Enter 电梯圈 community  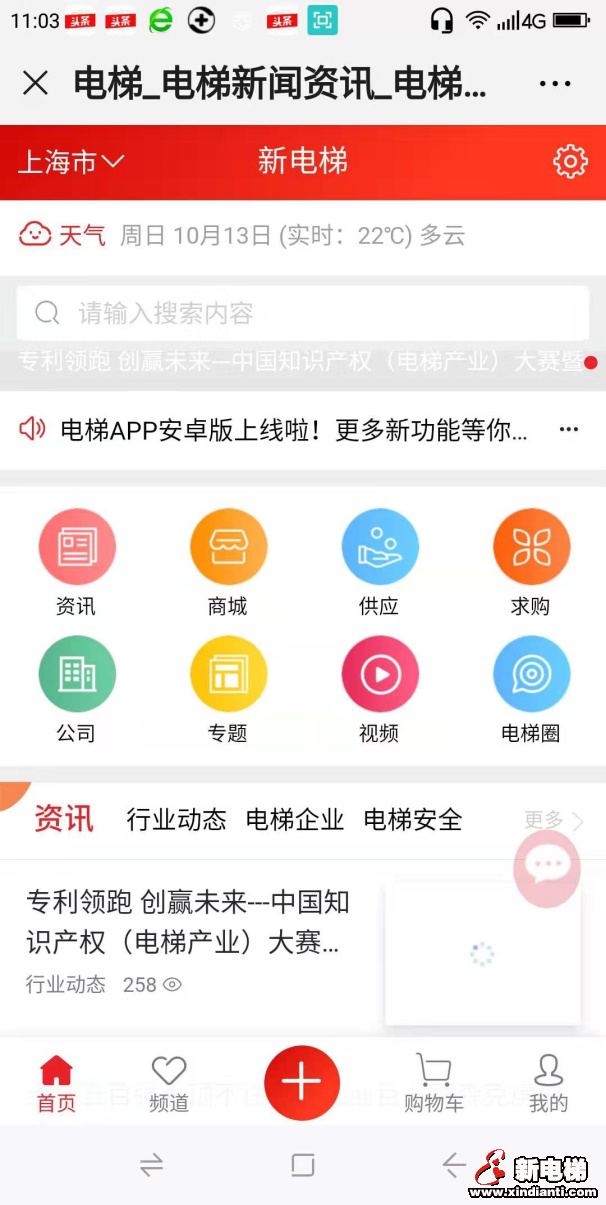point(531,674)
